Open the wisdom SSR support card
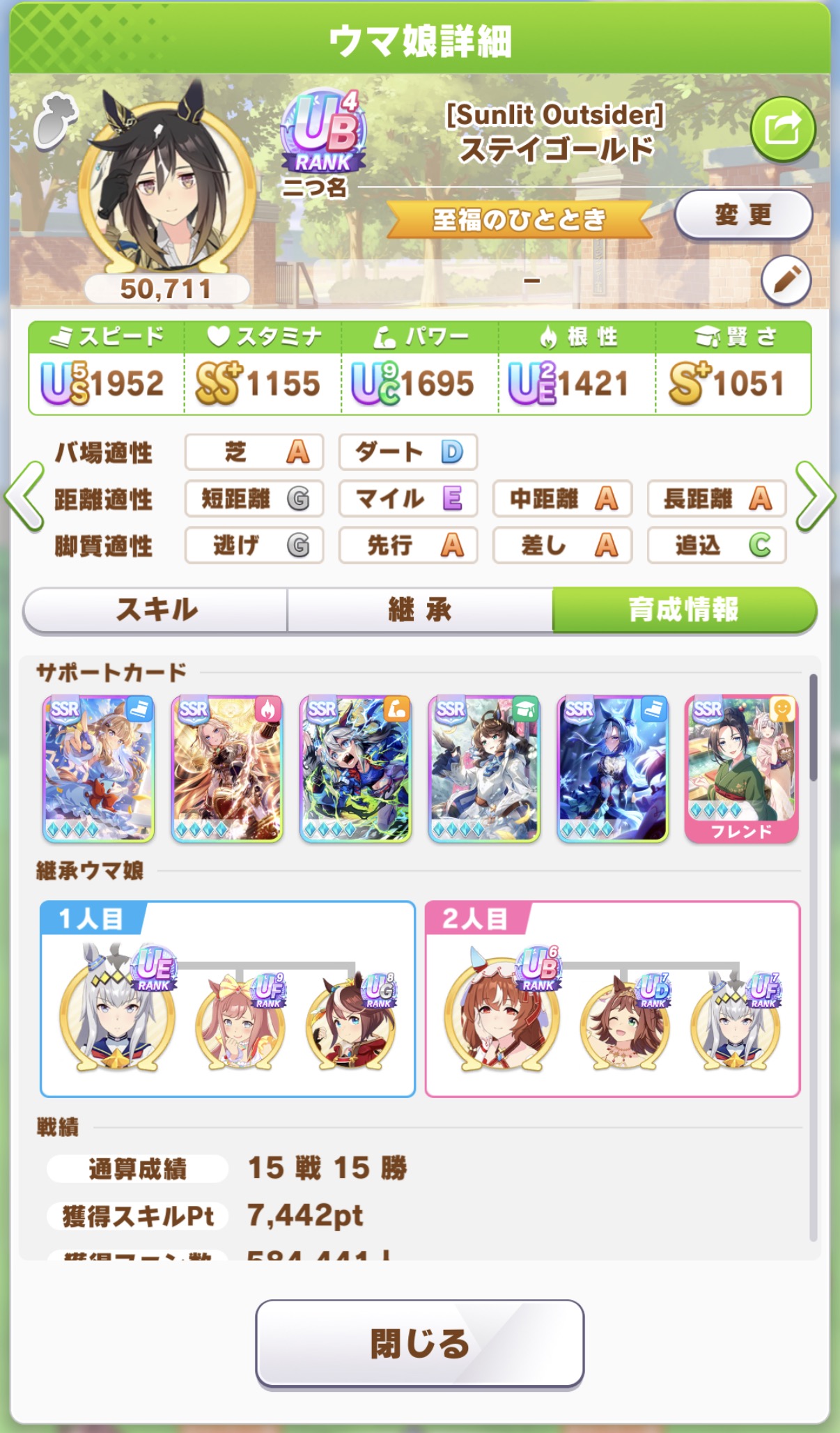This screenshot has width=840, height=1433. pos(484,768)
